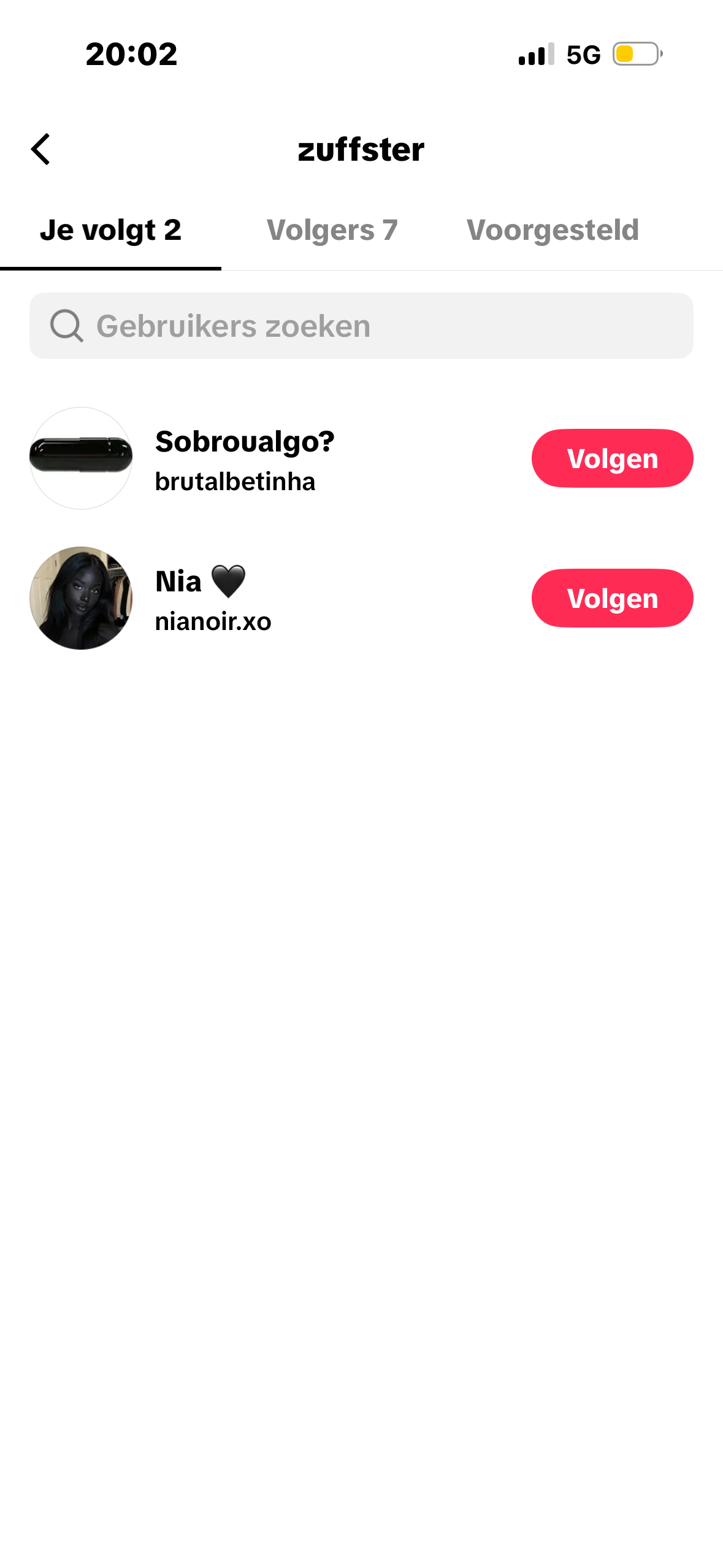Image resolution: width=723 pixels, height=1568 pixels.
Task: Follow nianoir.xo with the Volgen button
Action: 611,598
